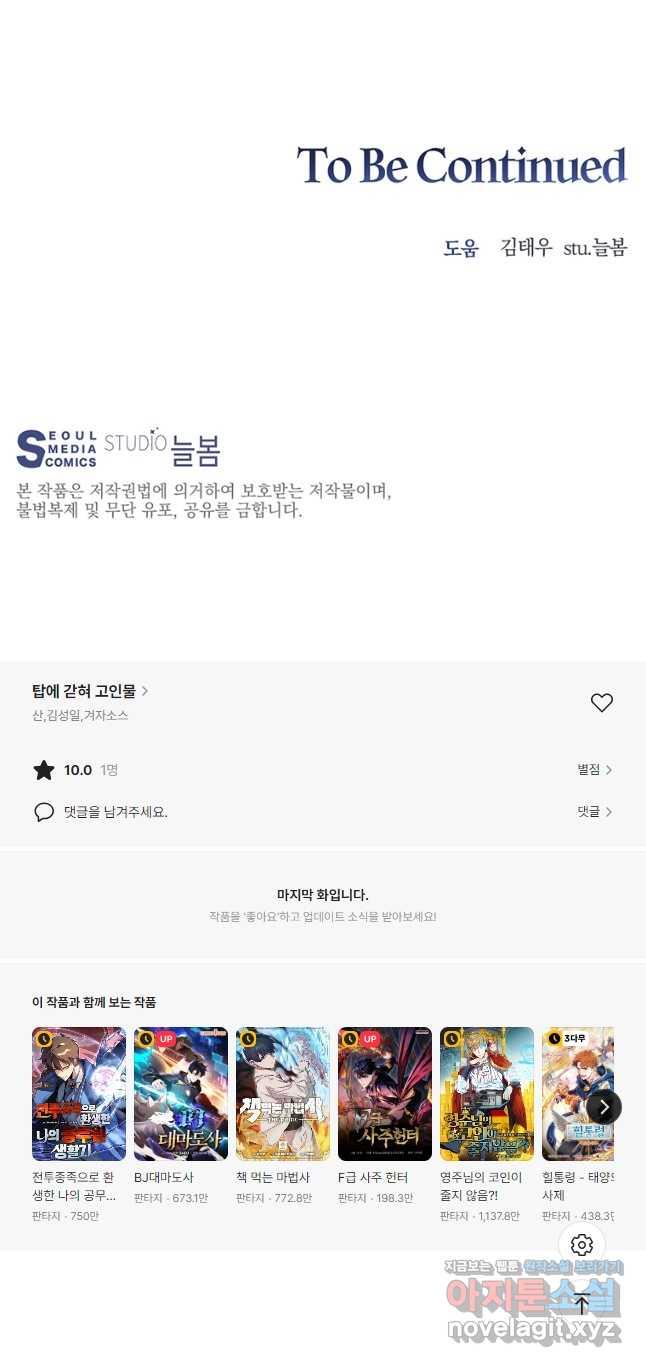The height and width of the screenshot is (1367, 646).
Task: Open 책 먹는 마법사 webtoon card
Action: pos(283,1094)
